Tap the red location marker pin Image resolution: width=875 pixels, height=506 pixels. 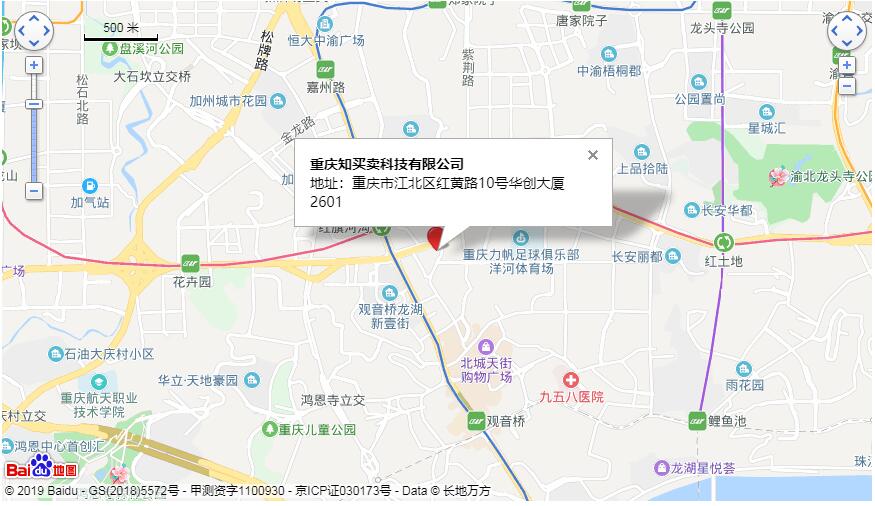click(x=435, y=237)
